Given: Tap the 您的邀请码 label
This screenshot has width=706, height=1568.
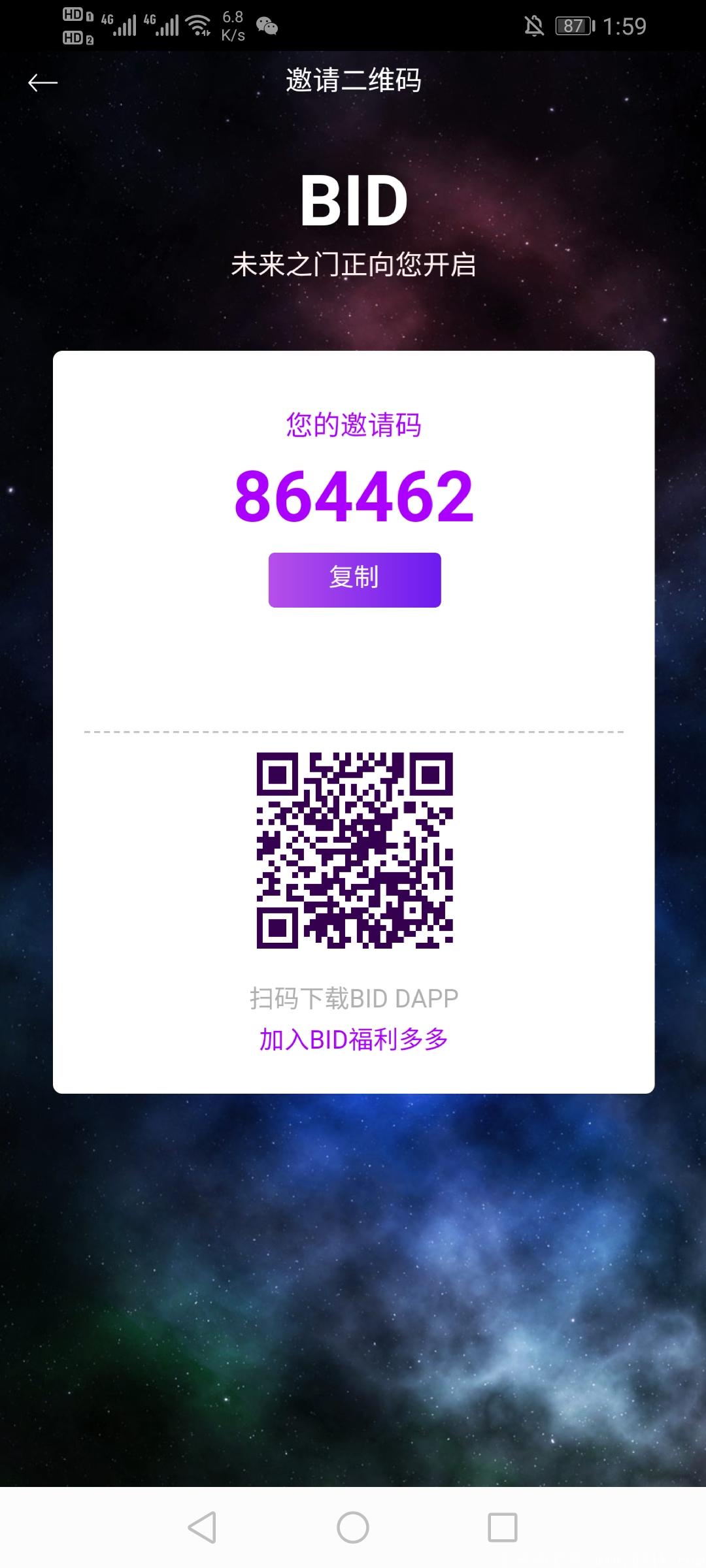Looking at the screenshot, I should [x=353, y=425].
